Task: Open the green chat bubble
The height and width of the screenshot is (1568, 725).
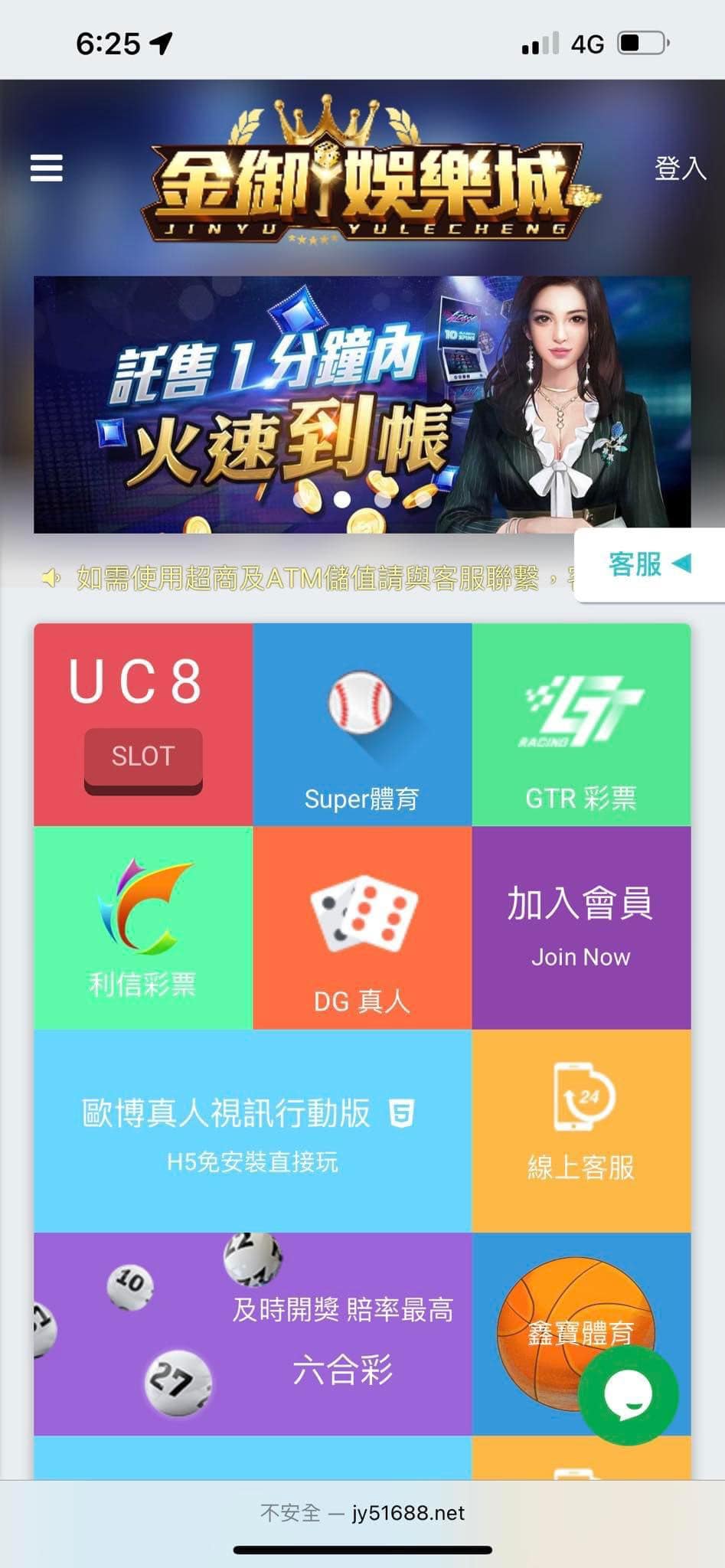Action: point(629,1395)
